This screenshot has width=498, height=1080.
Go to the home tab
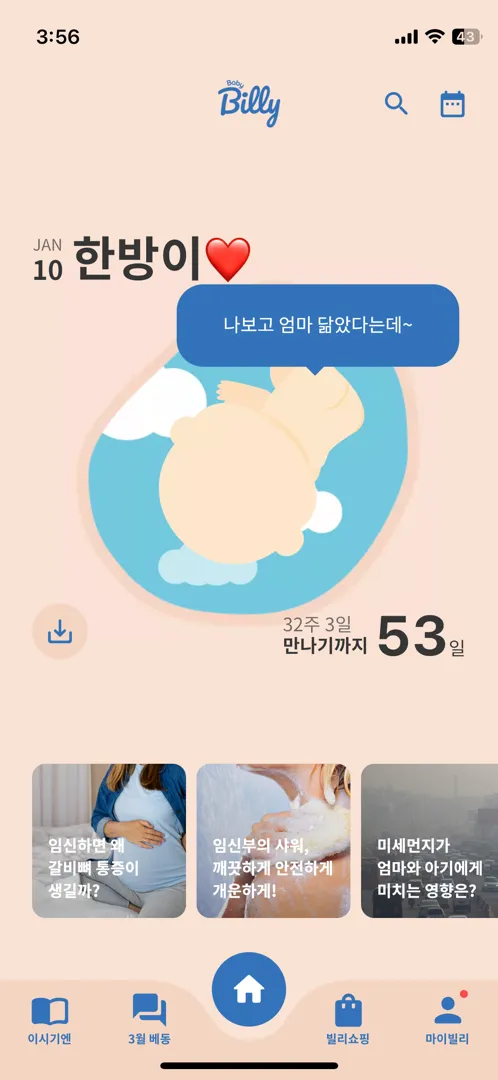(249, 989)
